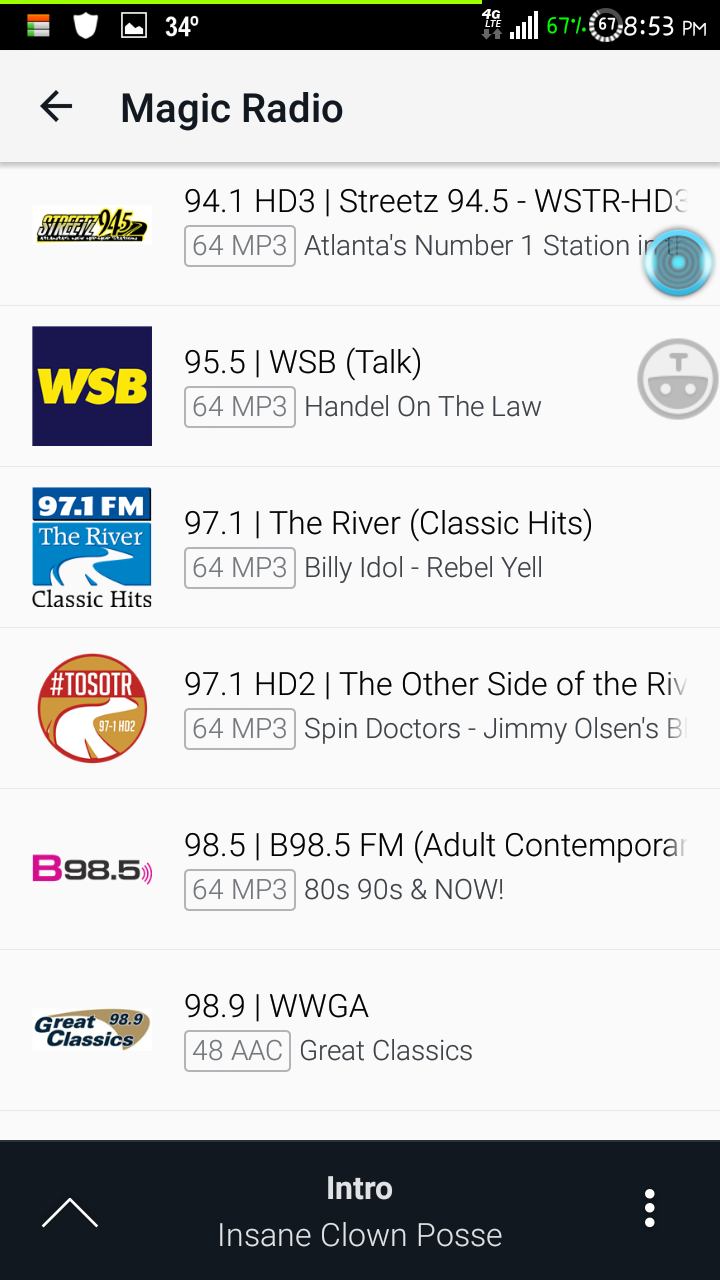Screen dimensions: 720x1280
Task: Open the player overflow menu
Action: tap(650, 1209)
